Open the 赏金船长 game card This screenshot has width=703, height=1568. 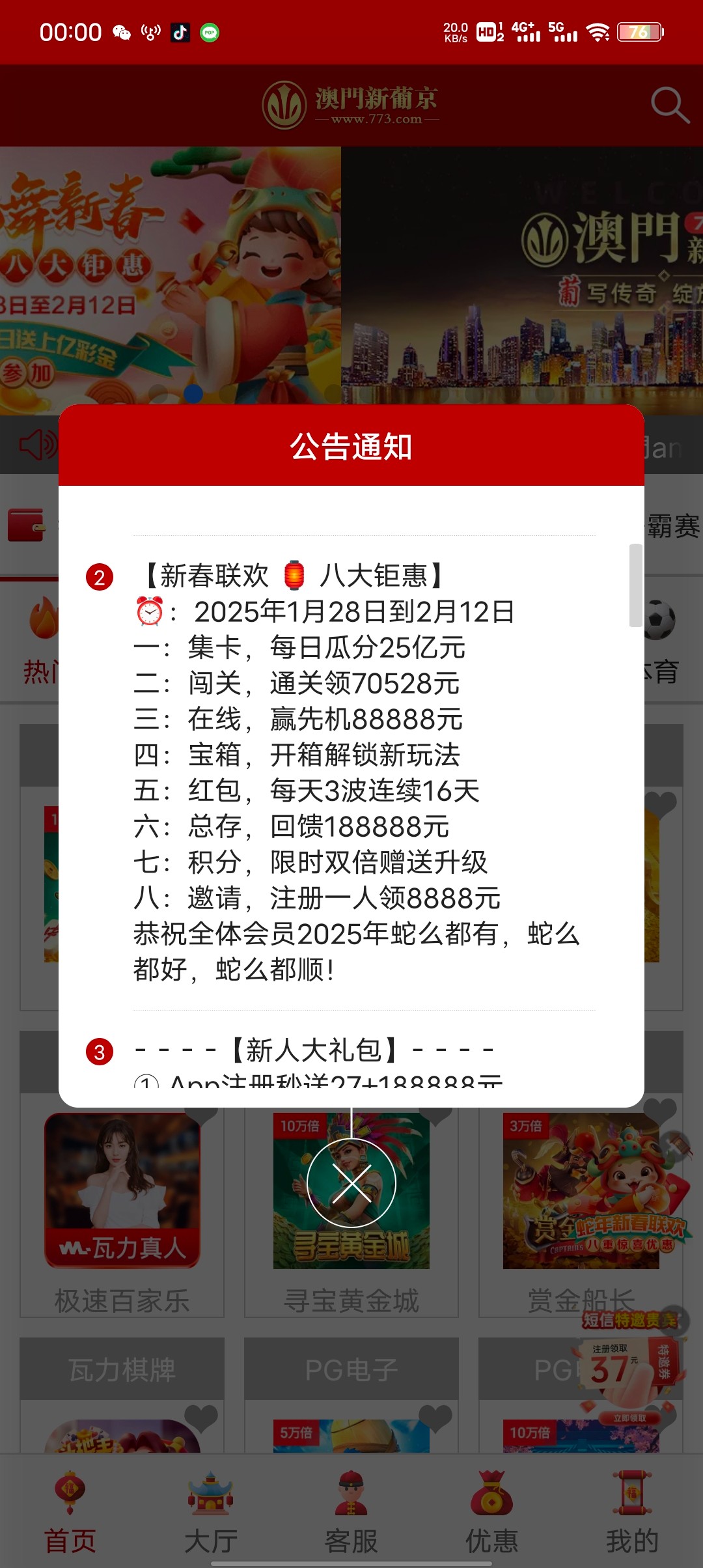(581, 1205)
